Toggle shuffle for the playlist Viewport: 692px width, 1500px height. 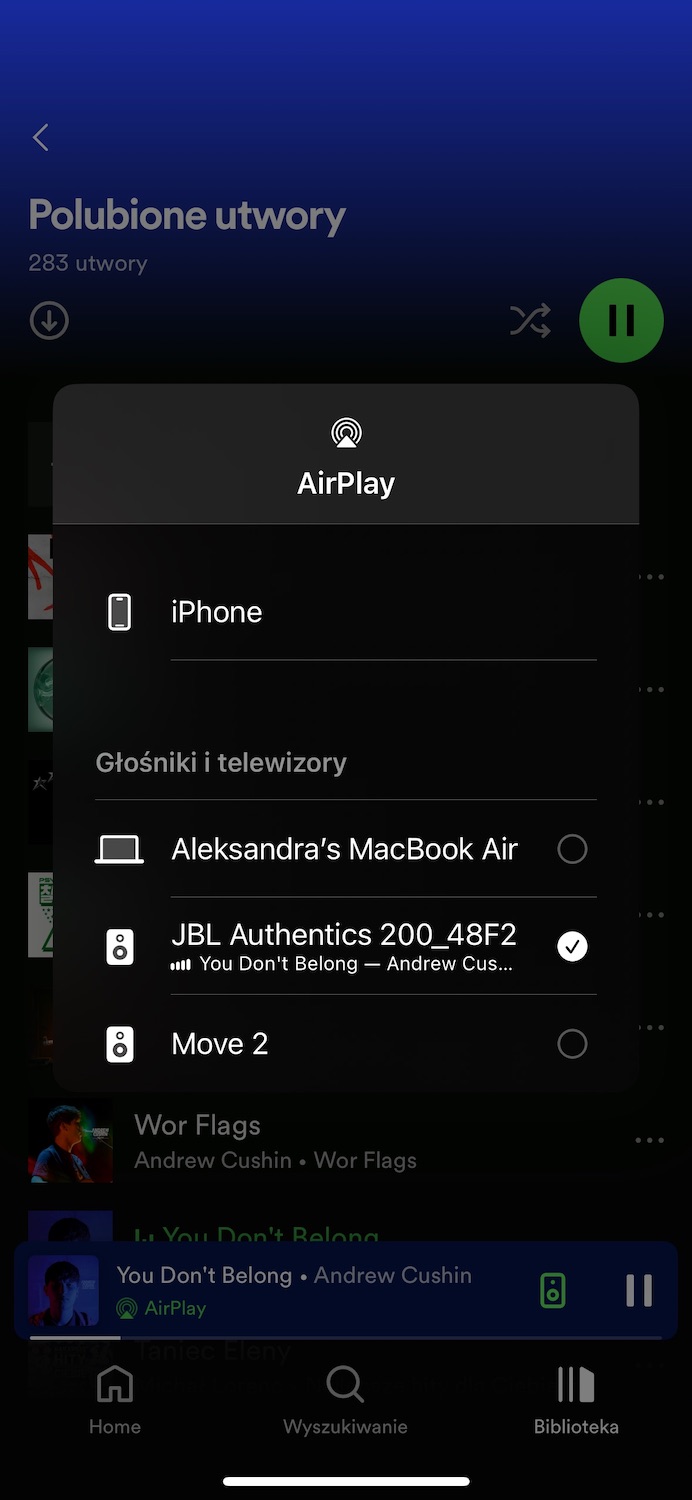click(530, 321)
